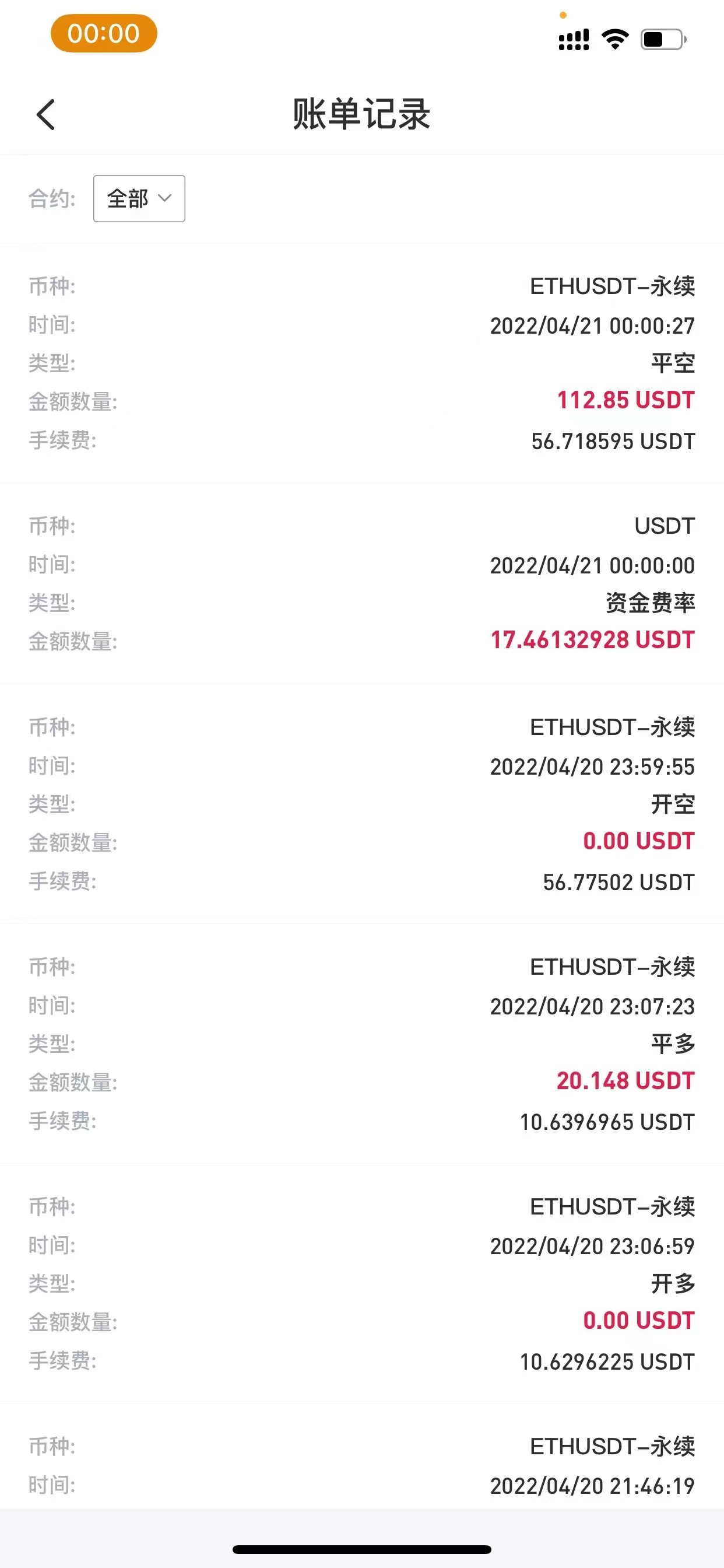The height and width of the screenshot is (1568, 724).
Task: Tap the home indicator bar at screen bottom
Action: 362,1551
